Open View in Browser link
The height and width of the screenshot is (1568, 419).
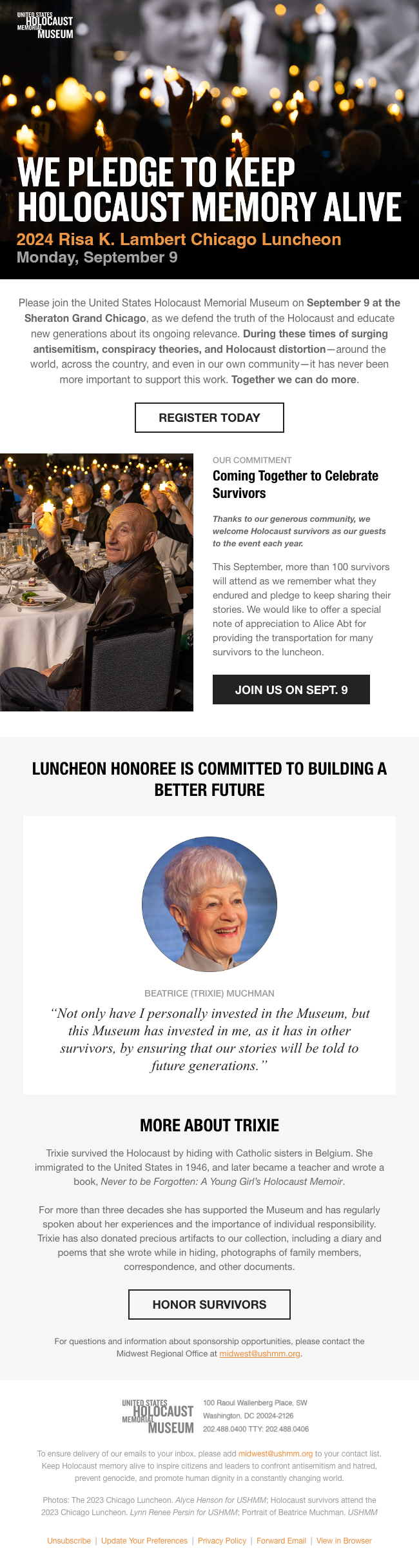click(344, 1540)
